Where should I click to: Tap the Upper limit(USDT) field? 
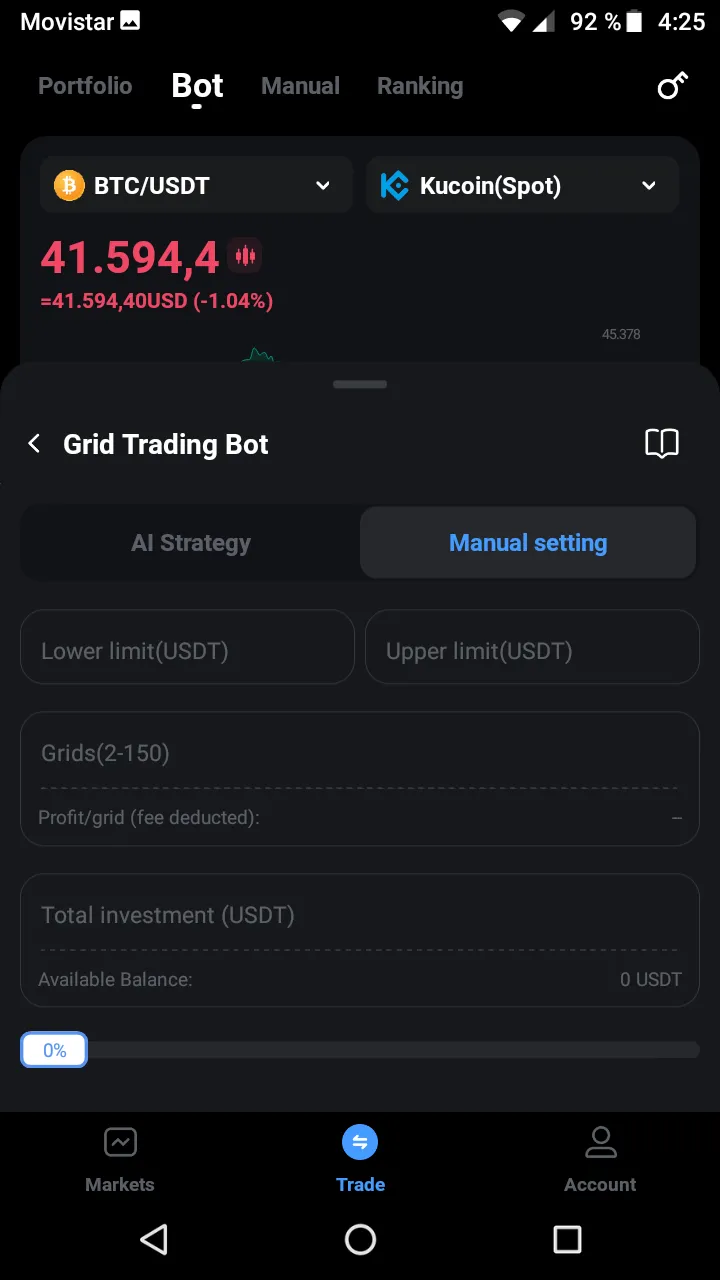click(532, 647)
